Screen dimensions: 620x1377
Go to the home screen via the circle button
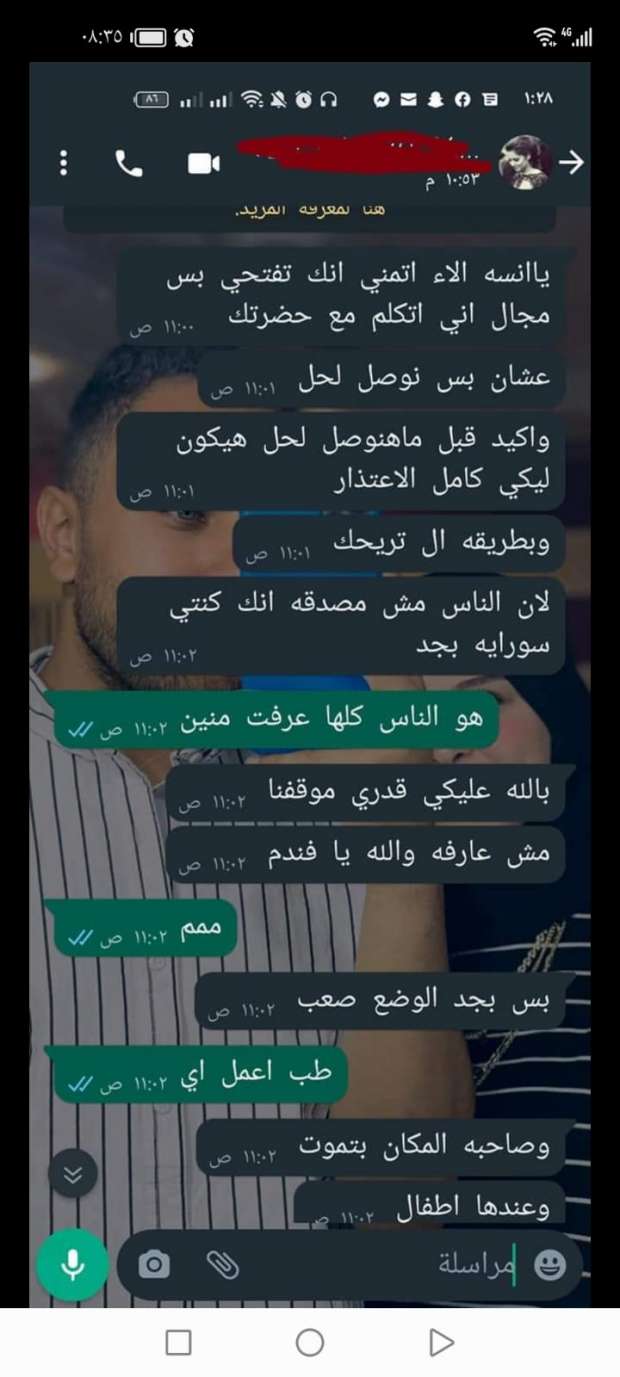[x=310, y=1342]
